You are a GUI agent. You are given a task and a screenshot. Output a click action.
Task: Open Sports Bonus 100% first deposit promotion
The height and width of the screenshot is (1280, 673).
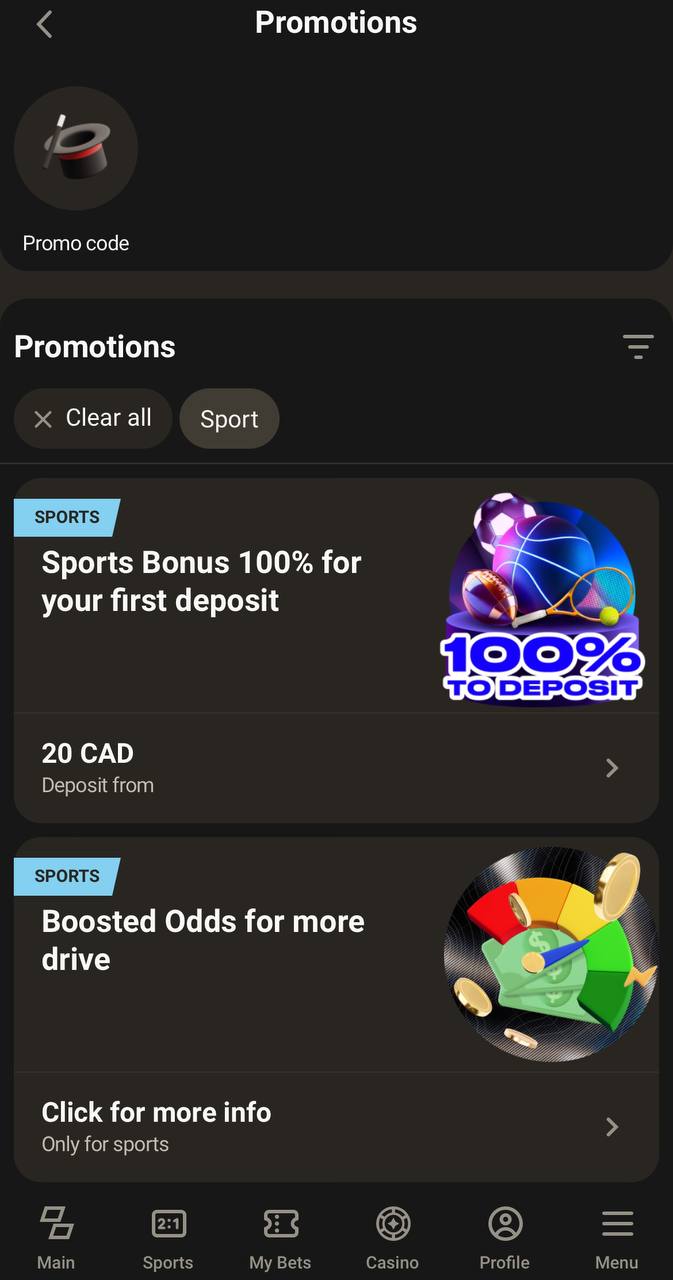point(336,596)
